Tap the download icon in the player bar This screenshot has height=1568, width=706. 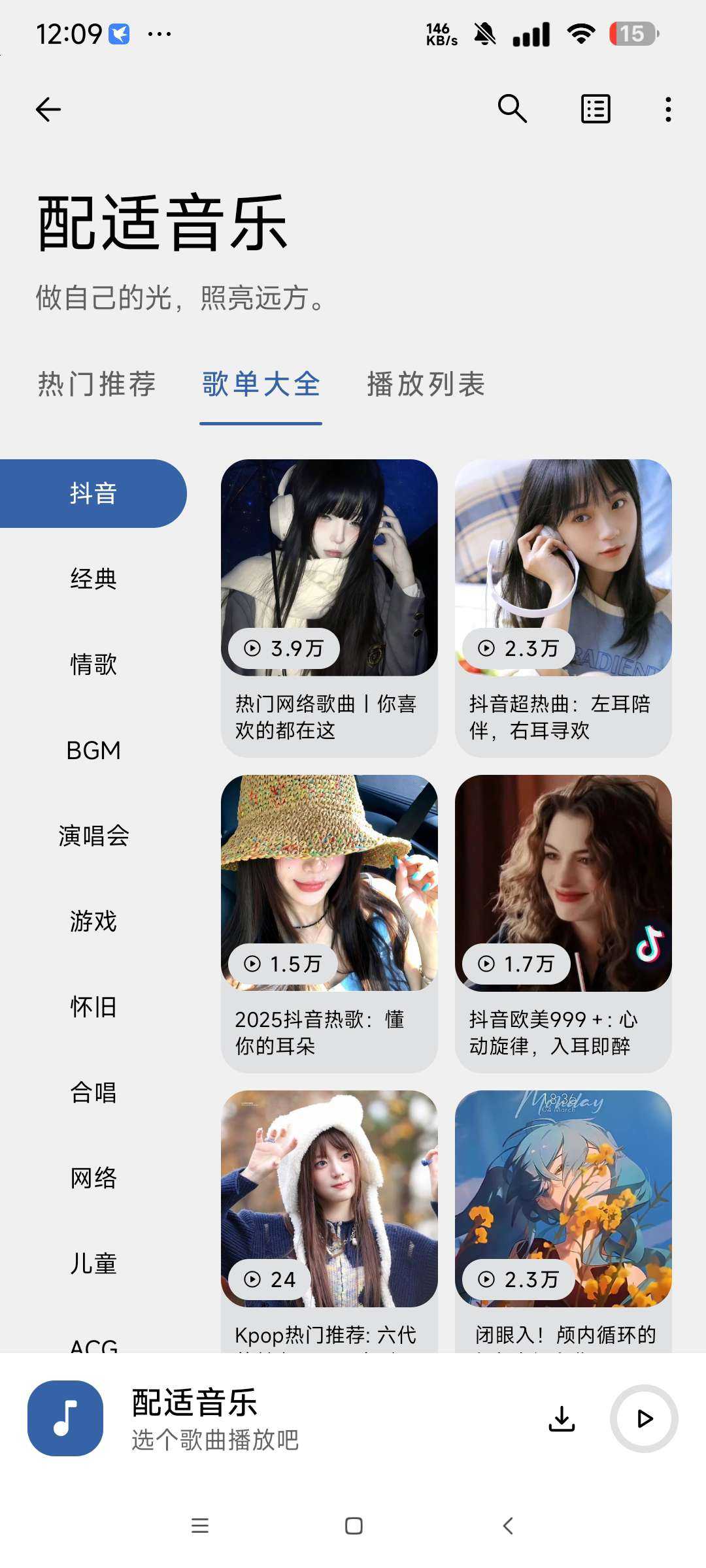coord(562,1418)
